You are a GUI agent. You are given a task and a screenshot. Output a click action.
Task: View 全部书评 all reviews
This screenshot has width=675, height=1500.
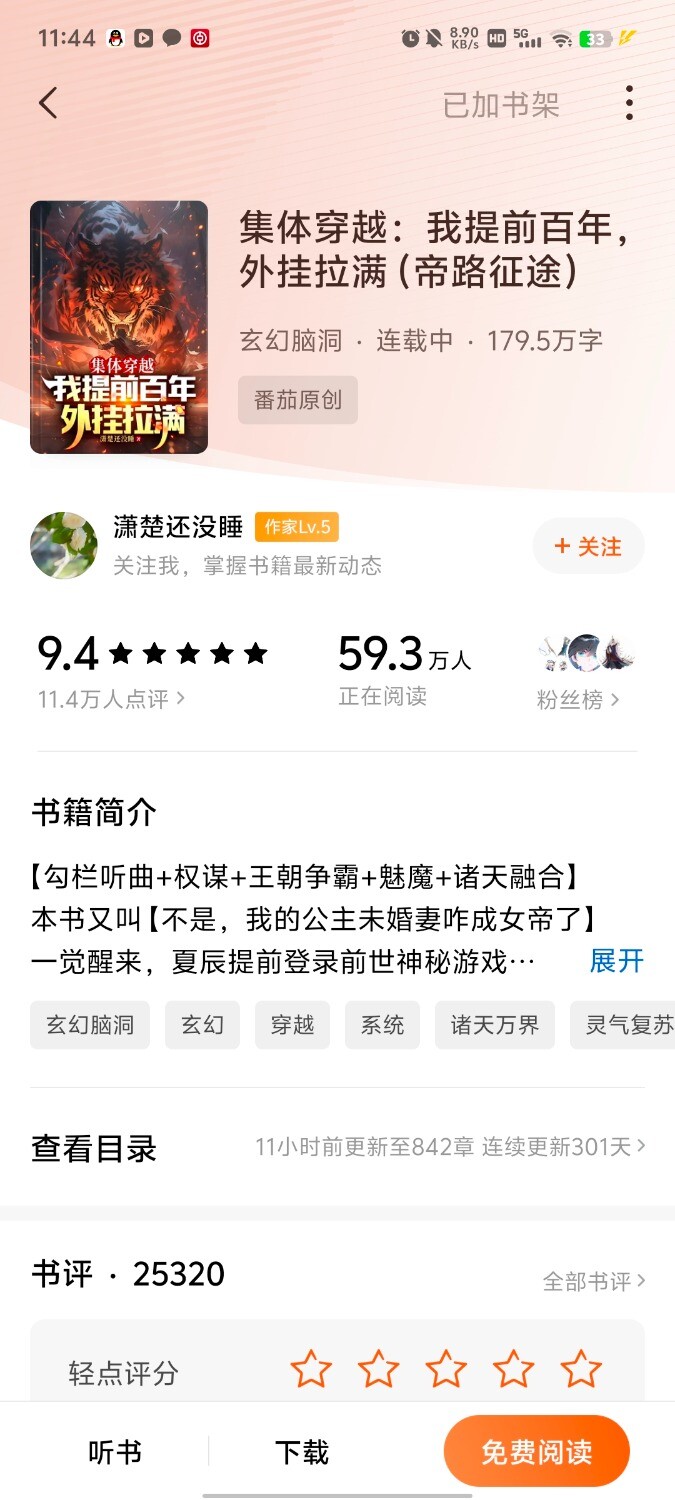(x=593, y=1281)
